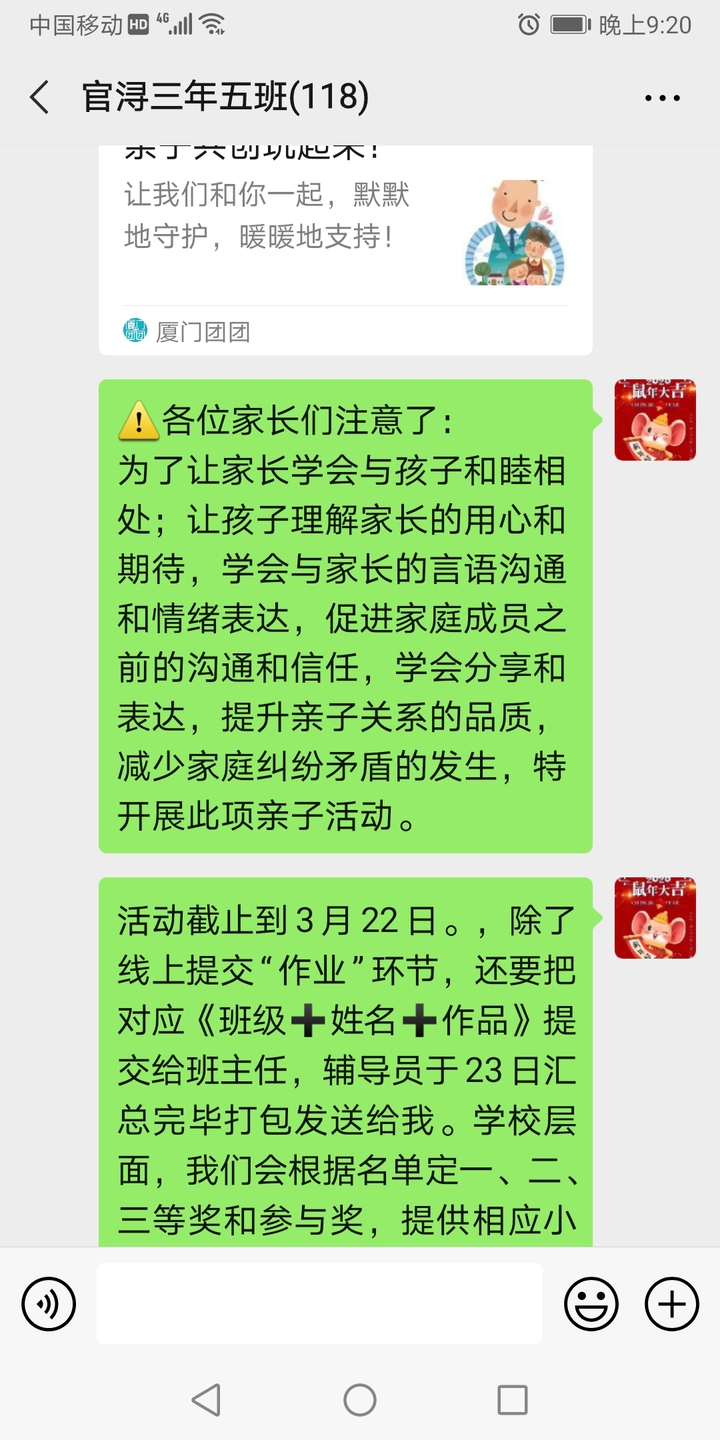Open the group chat options menu
The image size is (720, 1440).
pos(662,98)
